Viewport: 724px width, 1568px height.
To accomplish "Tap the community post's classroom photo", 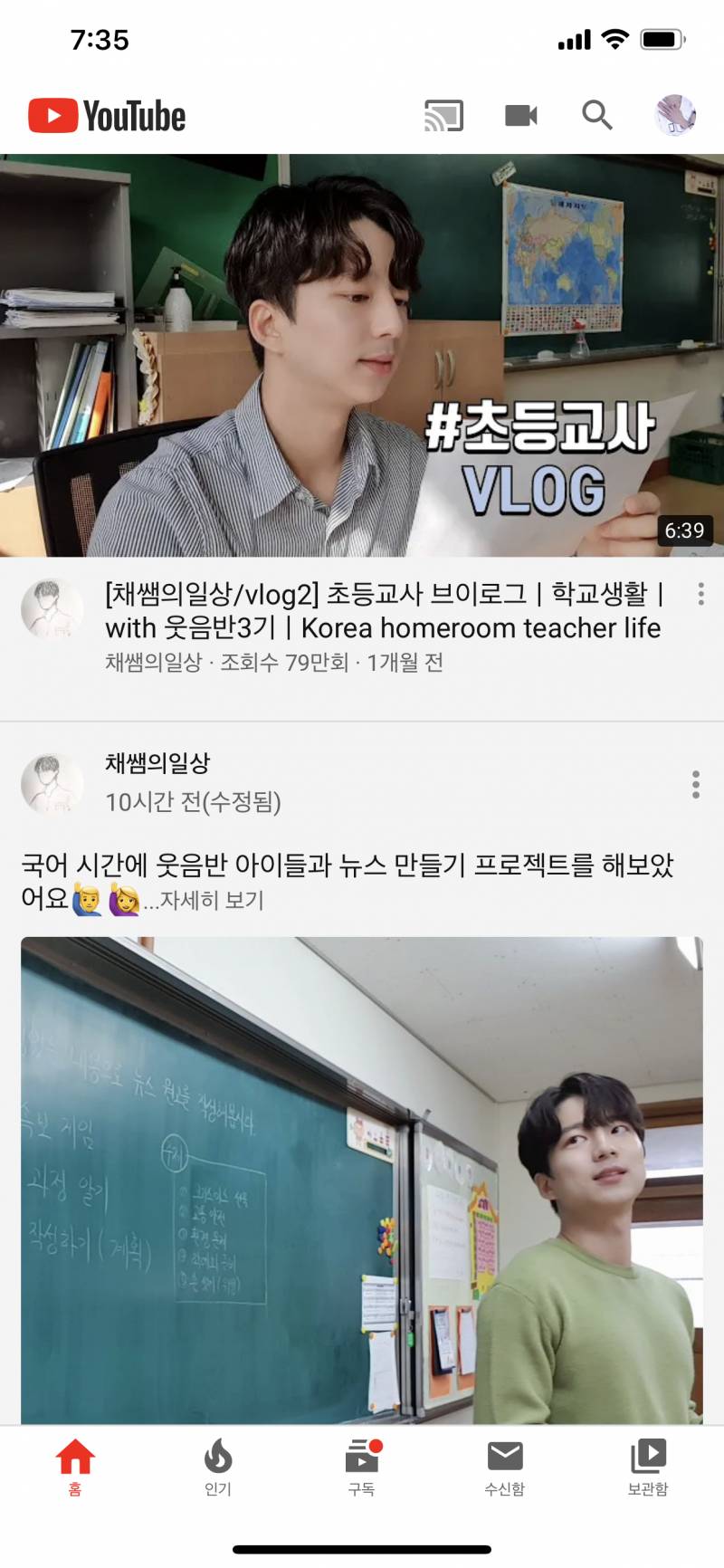I will (x=362, y=1177).
